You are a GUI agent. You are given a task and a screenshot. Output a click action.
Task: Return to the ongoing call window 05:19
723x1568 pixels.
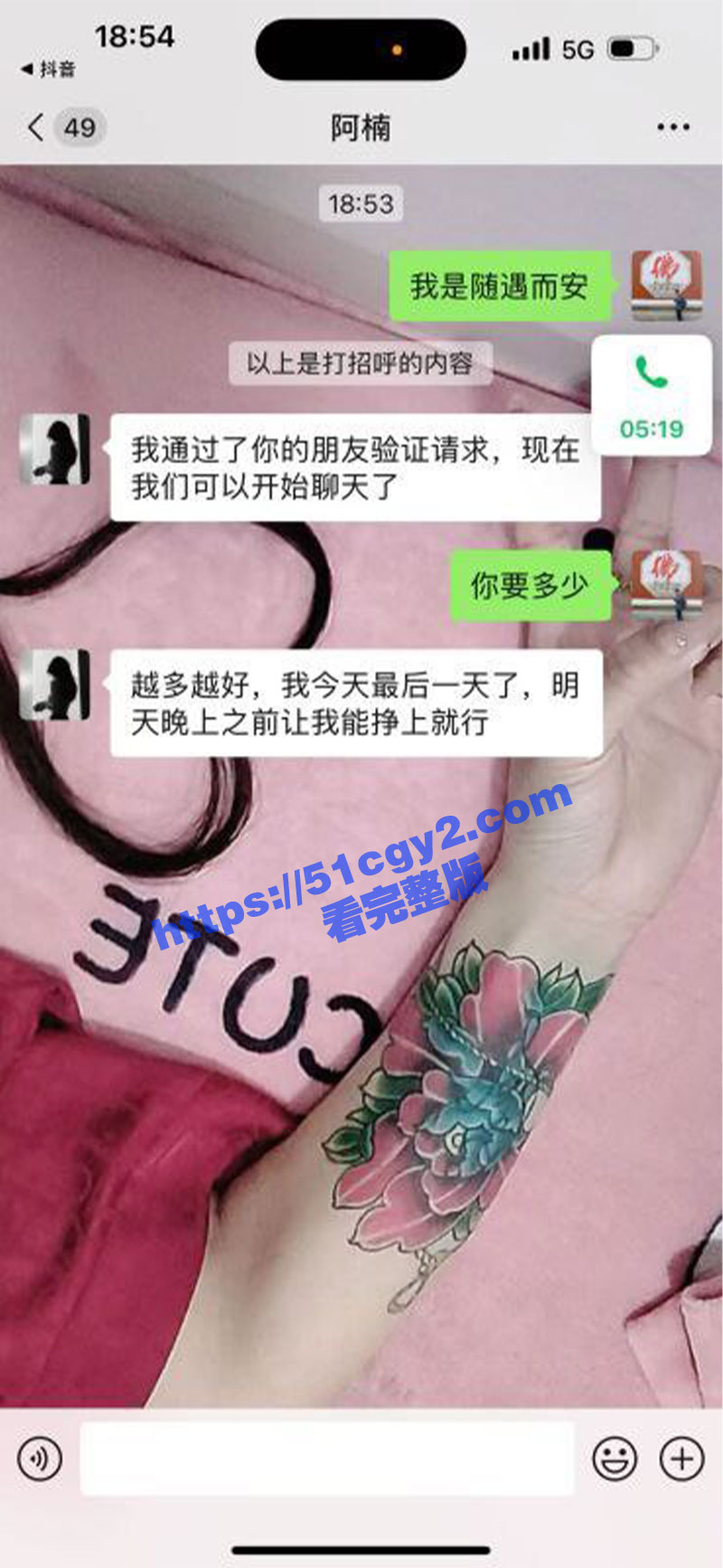pyautogui.click(x=652, y=398)
